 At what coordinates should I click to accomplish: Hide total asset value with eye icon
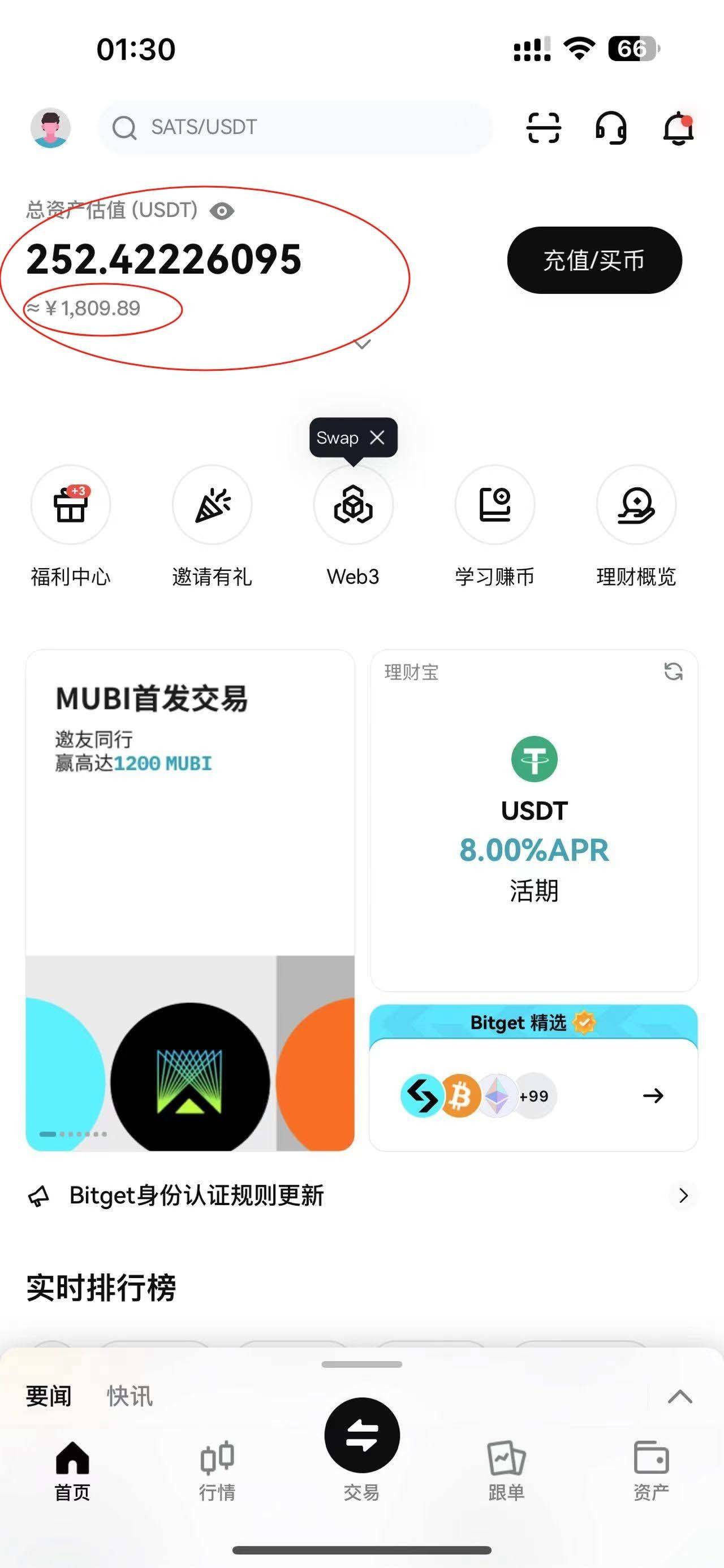[x=222, y=211]
